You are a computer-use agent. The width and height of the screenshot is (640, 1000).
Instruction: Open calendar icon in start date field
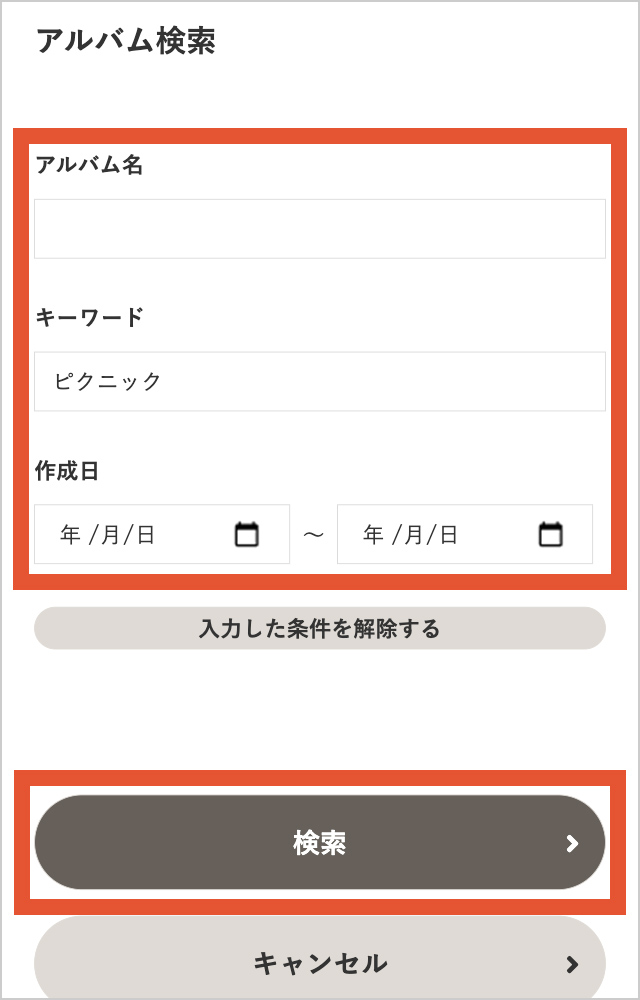tap(247, 535)
